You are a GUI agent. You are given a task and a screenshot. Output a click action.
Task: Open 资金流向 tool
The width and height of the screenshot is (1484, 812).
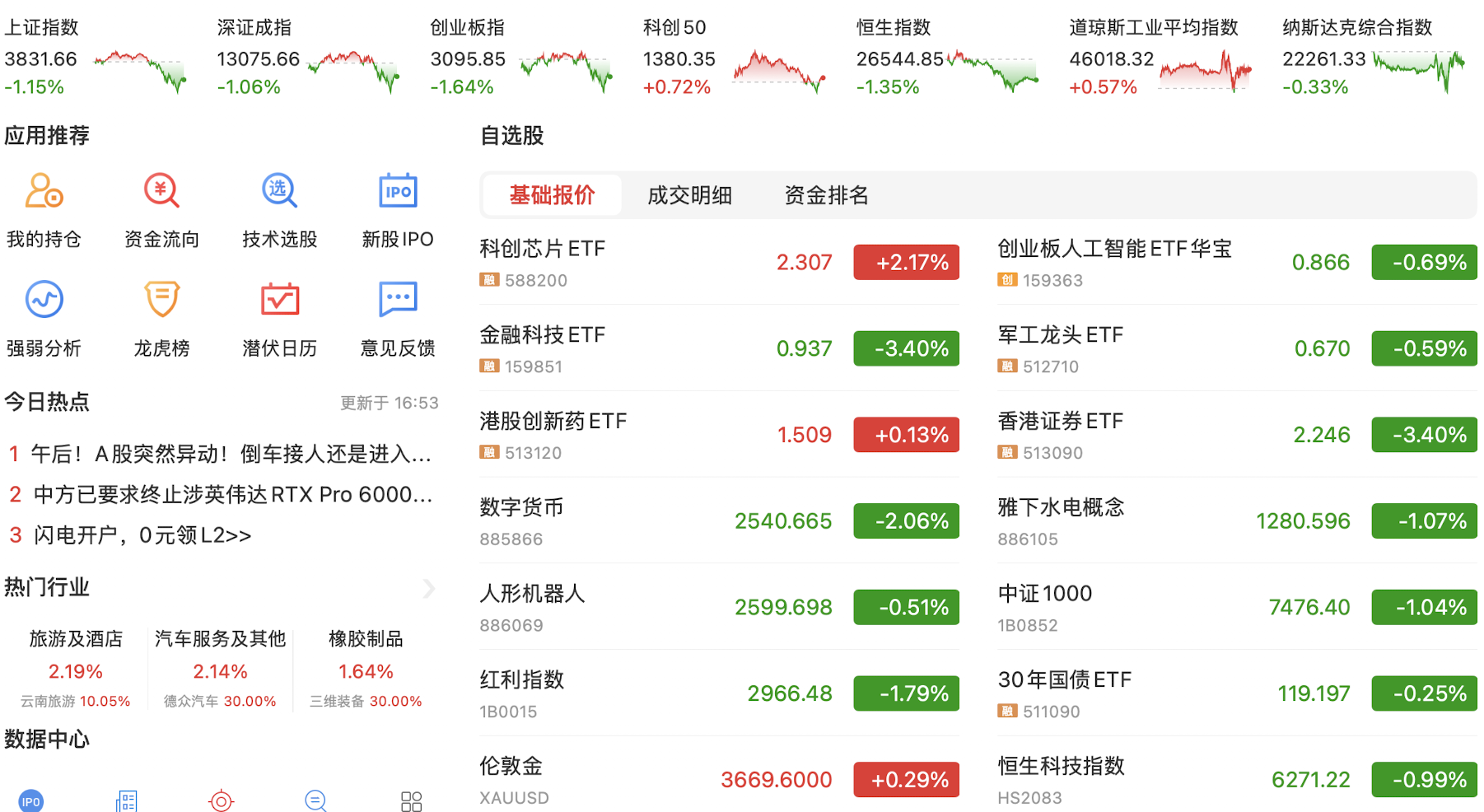pyautogui.click(x=161, y=209)
